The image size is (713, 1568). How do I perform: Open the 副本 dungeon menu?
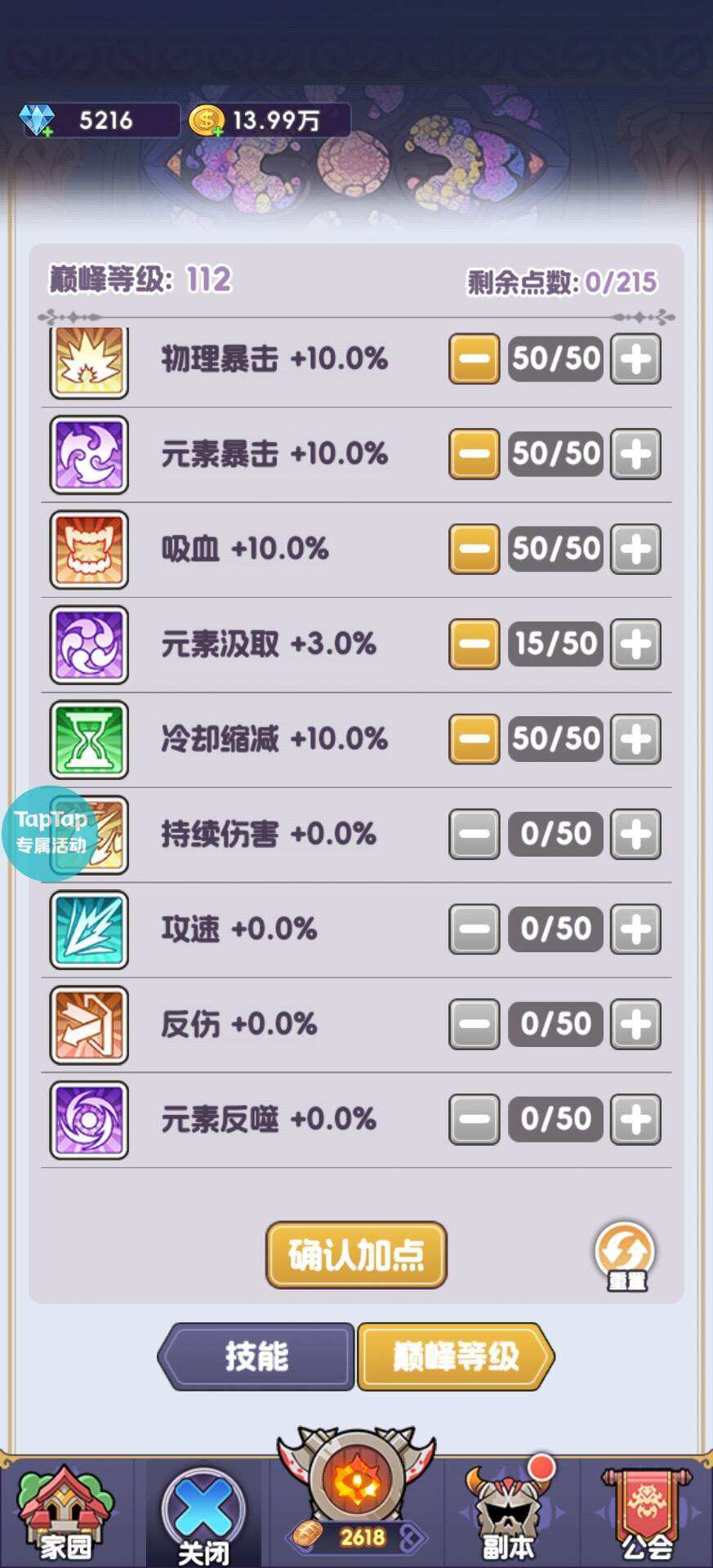(508, 1516)
